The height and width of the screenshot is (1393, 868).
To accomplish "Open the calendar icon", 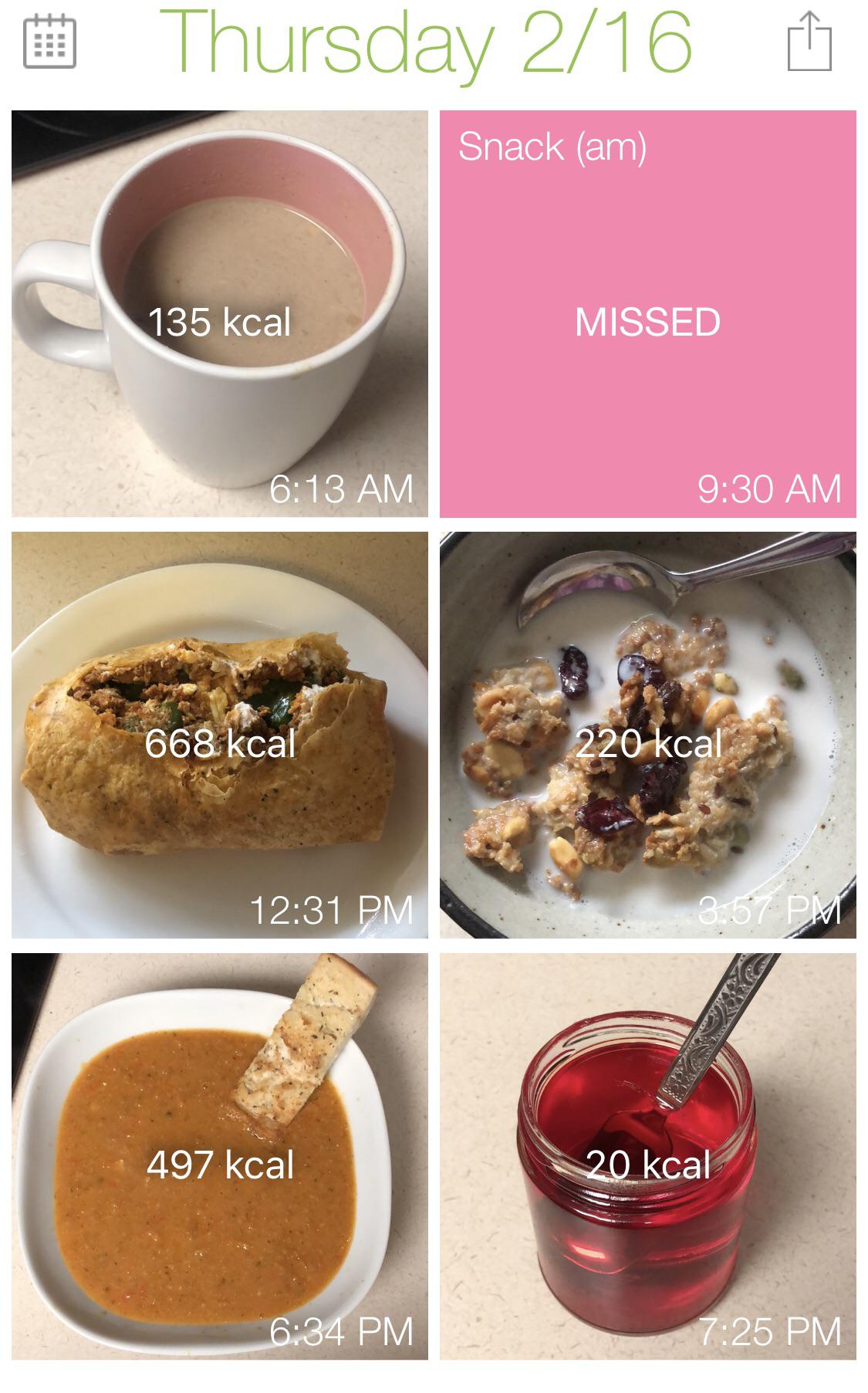I will [49, 42].
